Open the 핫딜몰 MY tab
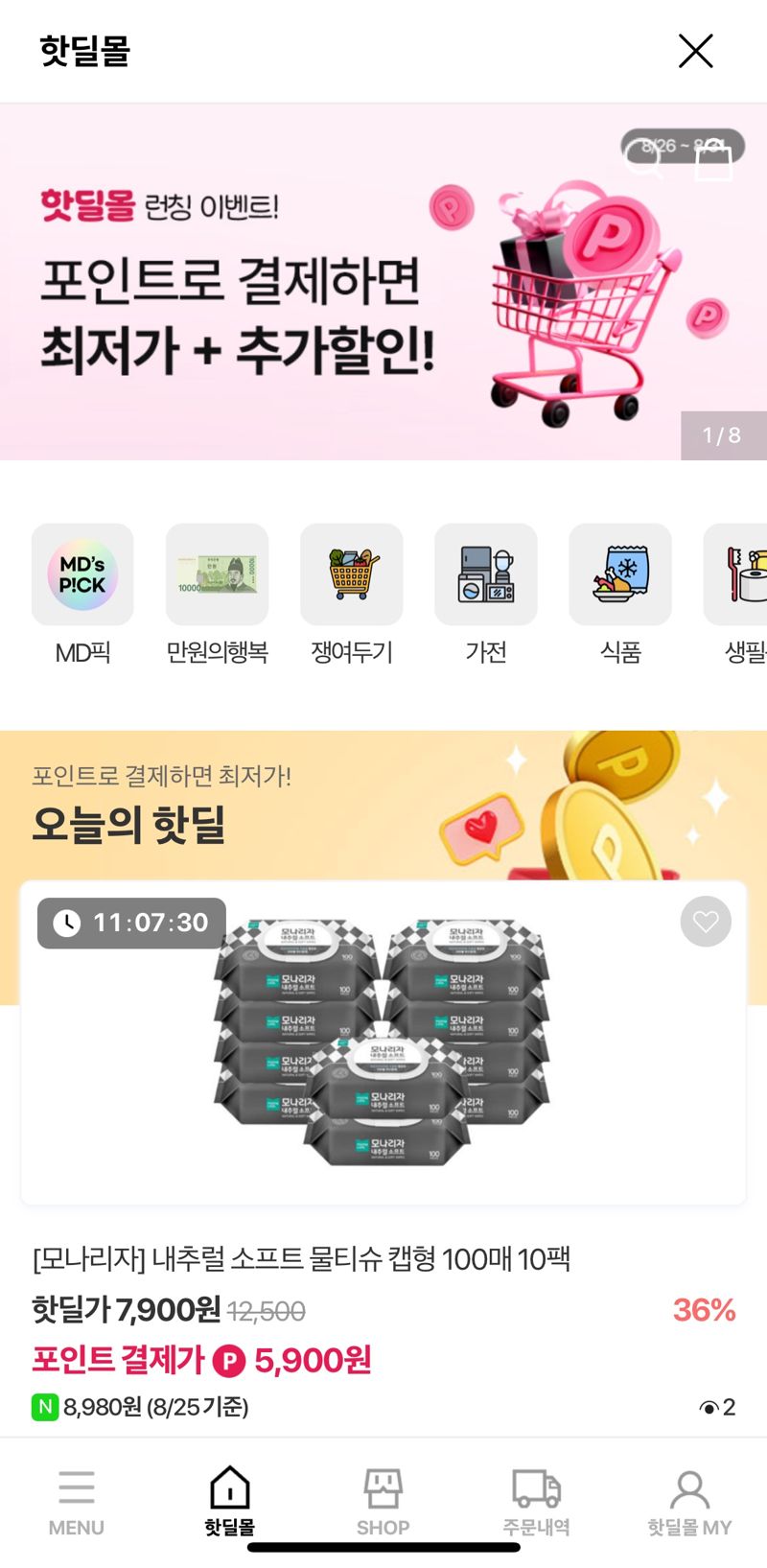 [x=689, y=1501]
